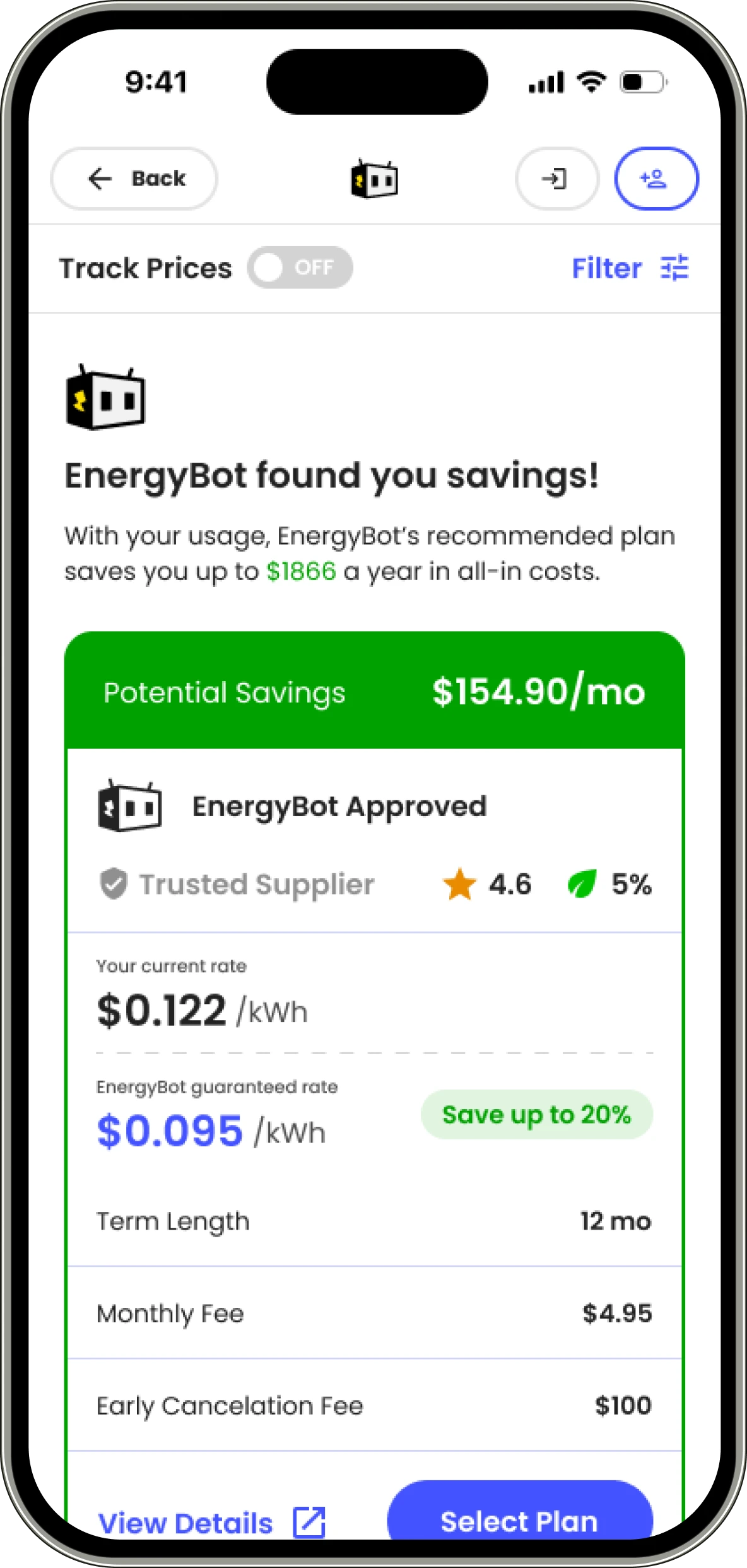Tap the EnergyBot logo in the header
The width and height of the screenshot is (747, 1568).
374,179
